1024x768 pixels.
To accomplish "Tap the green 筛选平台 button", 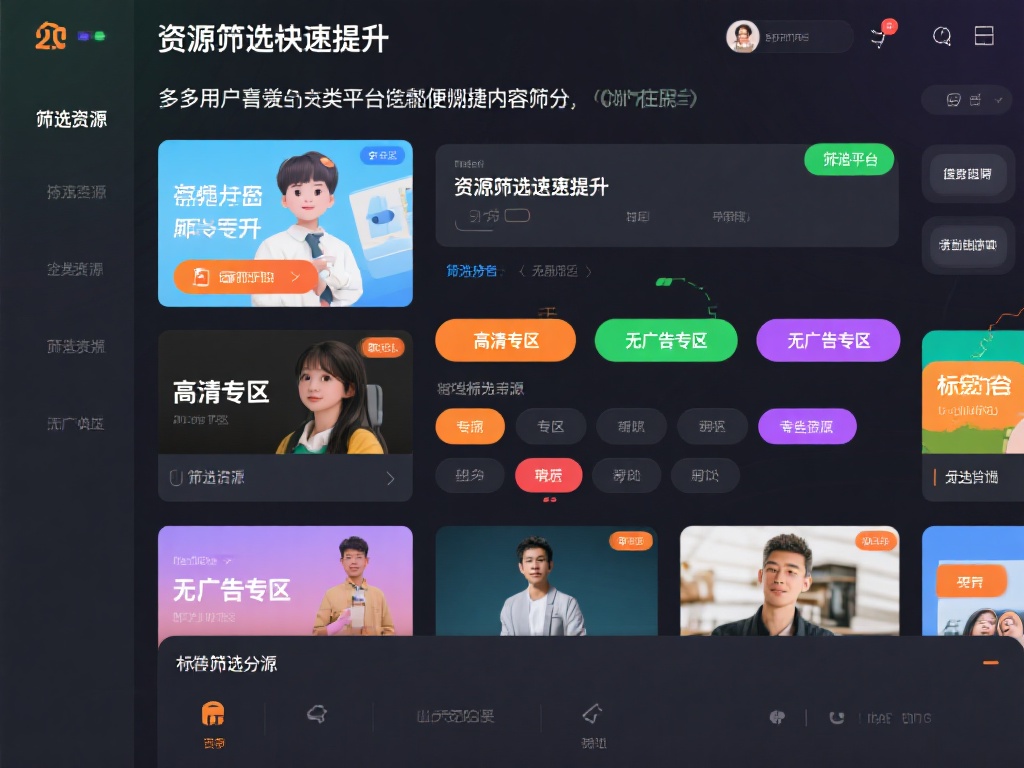I will 849,160.
